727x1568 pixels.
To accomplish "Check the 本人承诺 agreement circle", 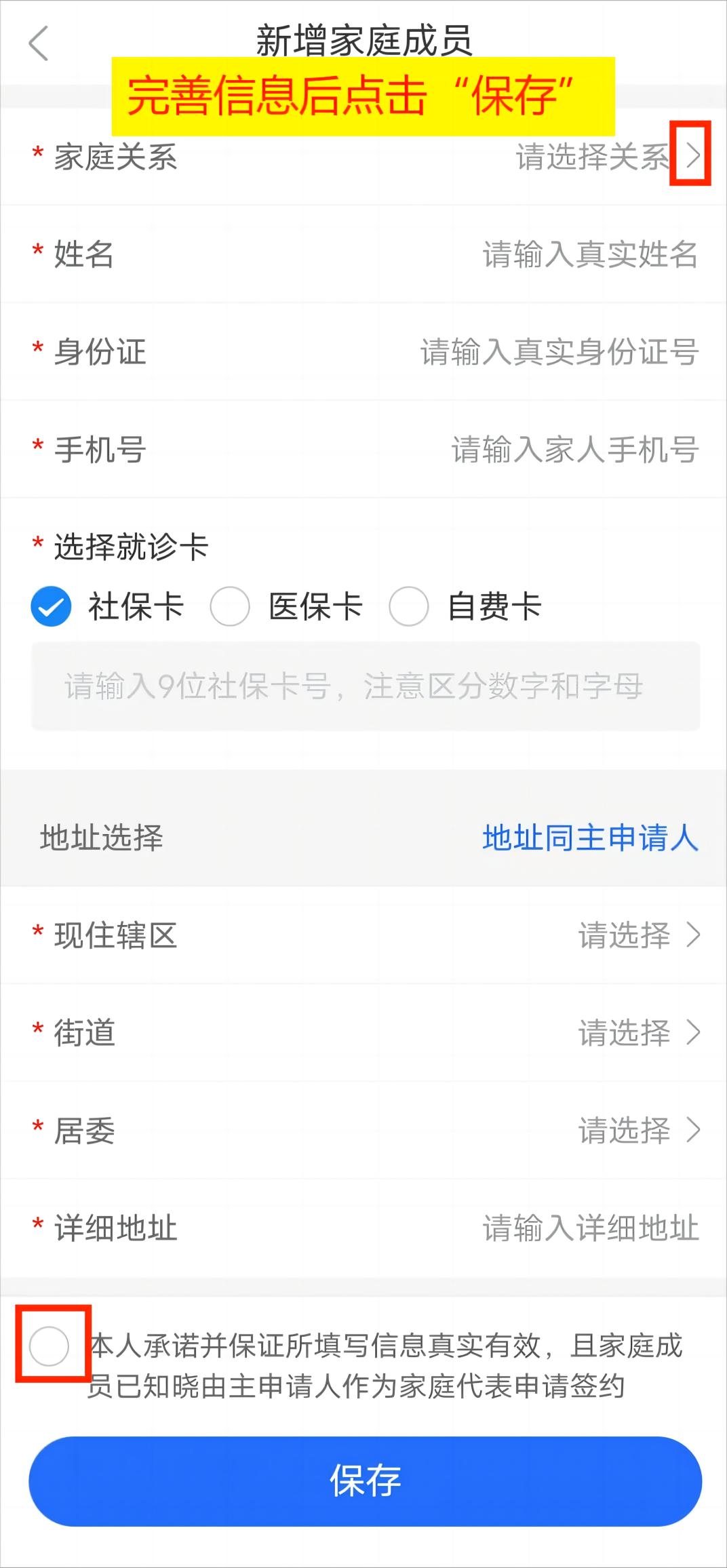I will point(50,1346).
